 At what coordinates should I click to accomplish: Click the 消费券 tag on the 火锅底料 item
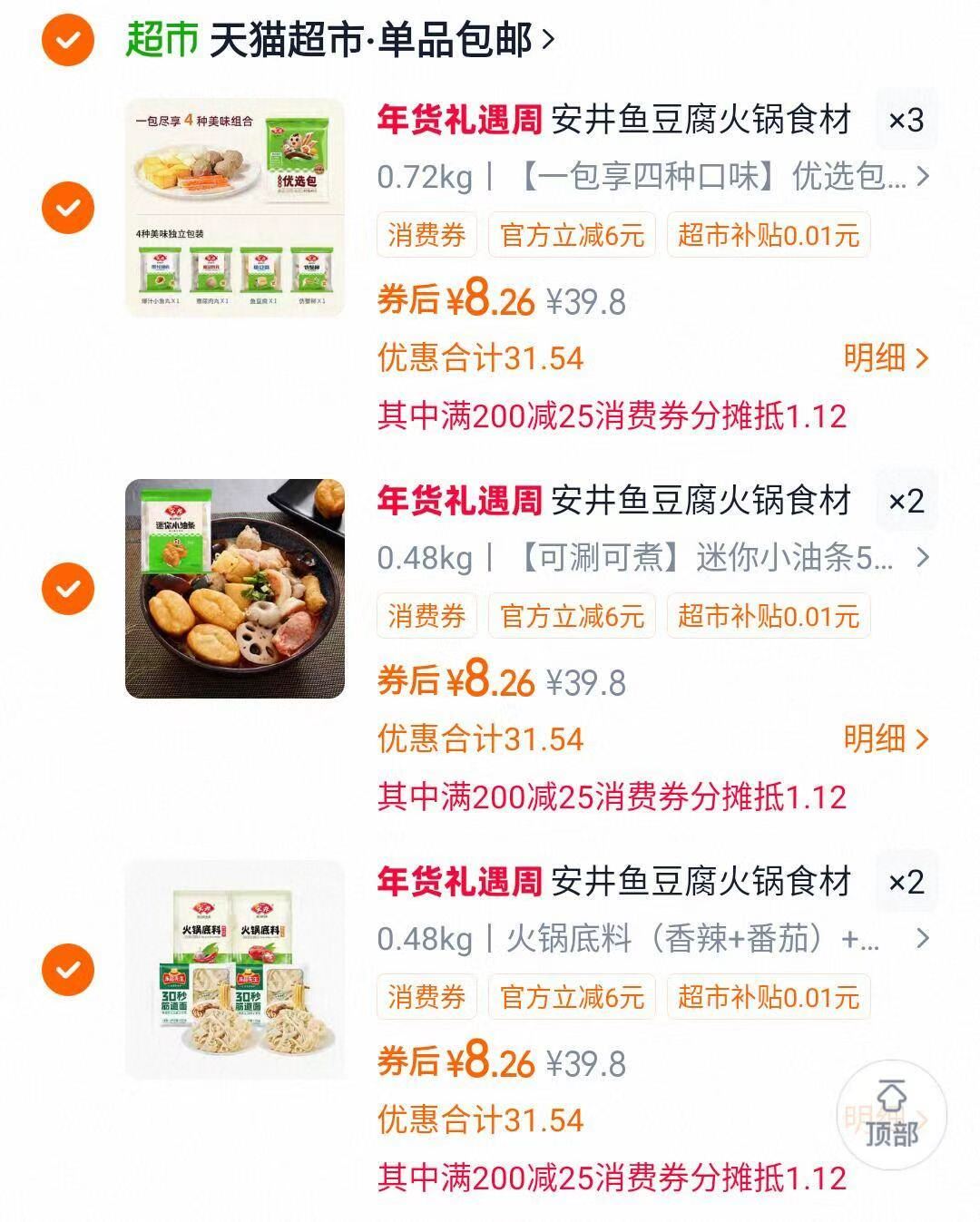(x=425, y=997)
